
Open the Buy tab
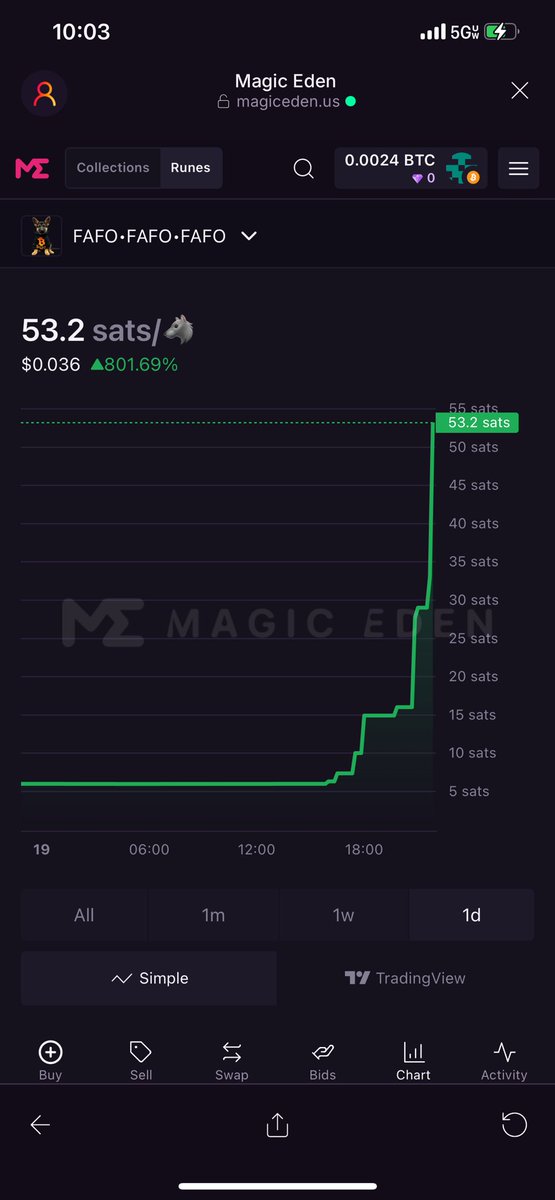click(x=50, y=1060)
